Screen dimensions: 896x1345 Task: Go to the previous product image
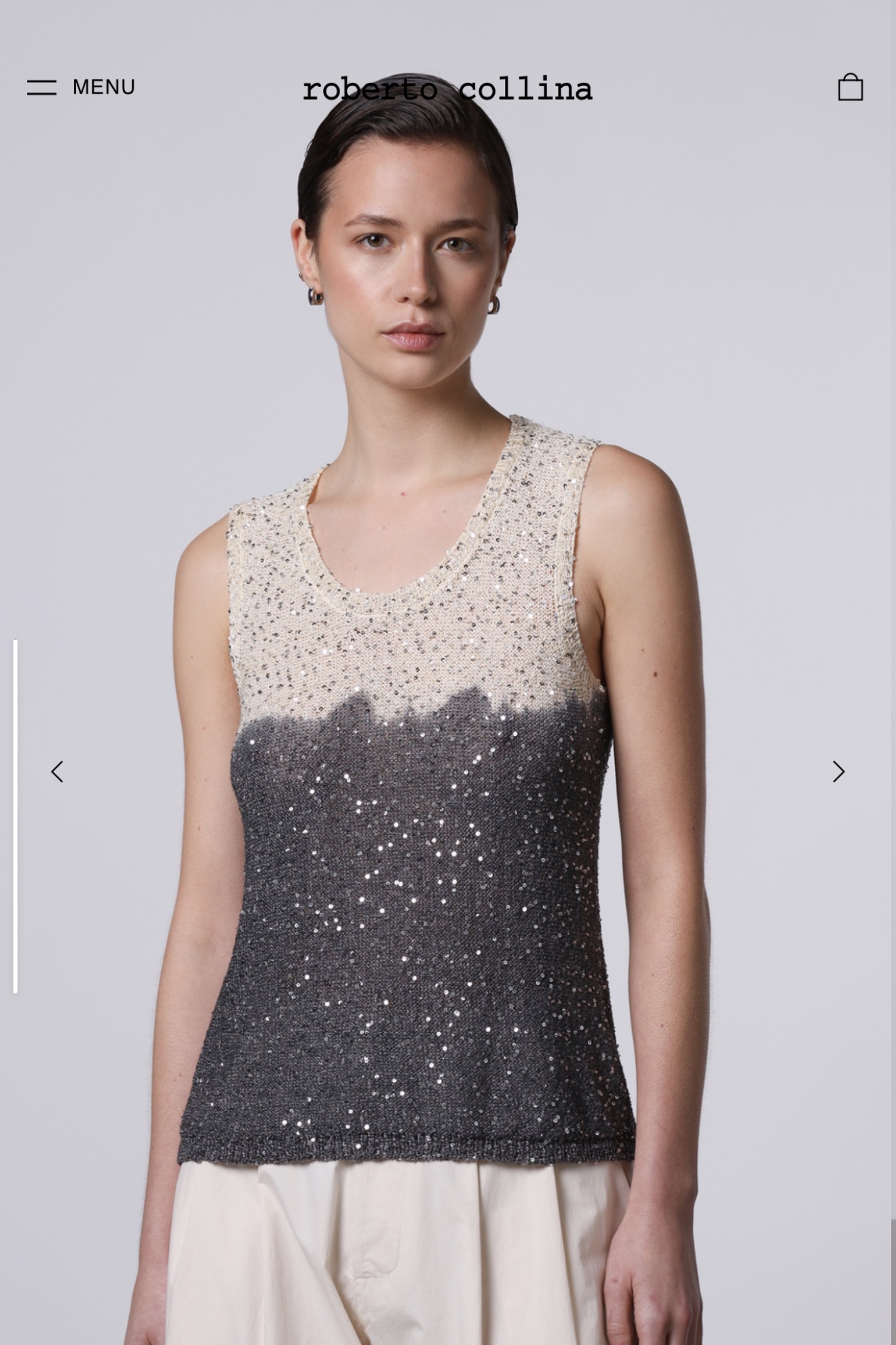pyautogui.click(x=58, y=772)
